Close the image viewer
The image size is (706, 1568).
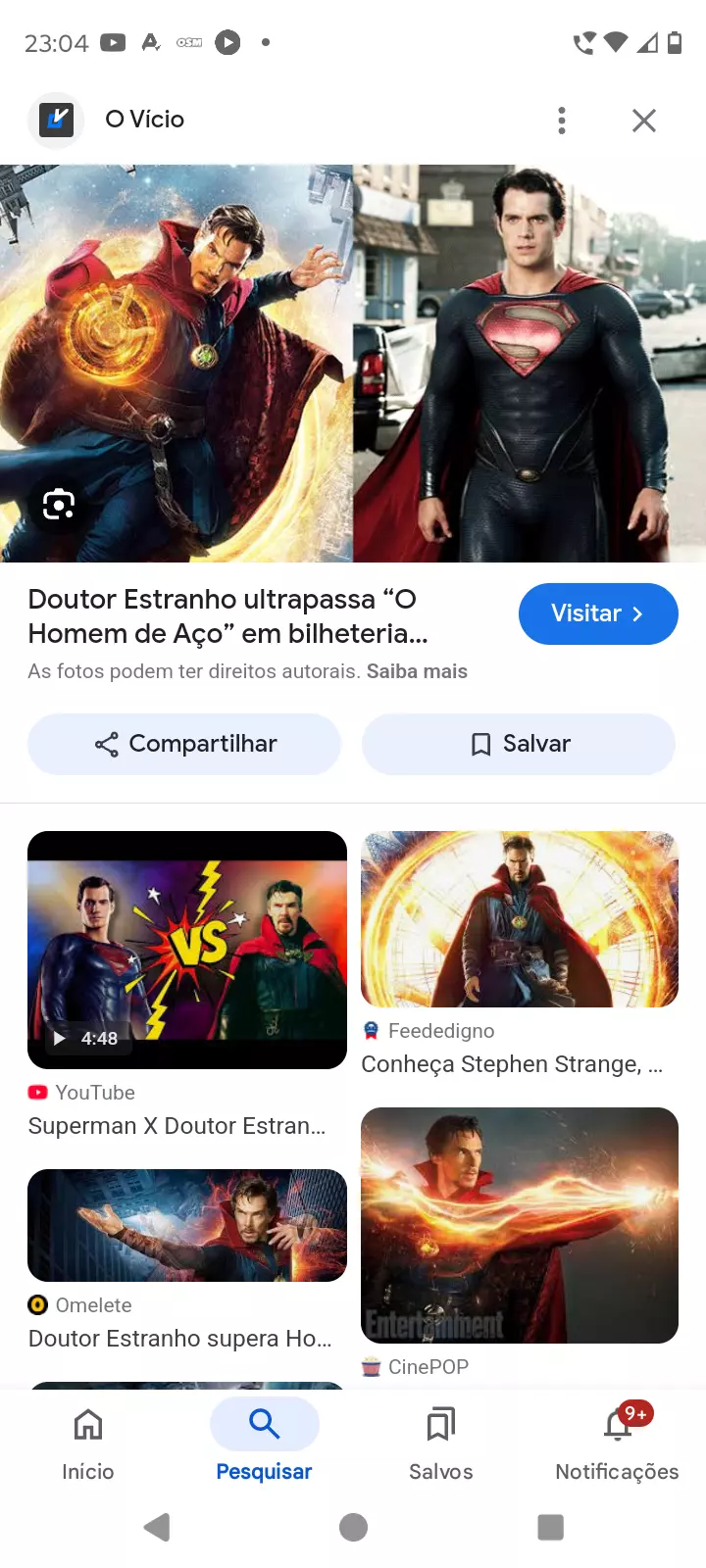644,121
